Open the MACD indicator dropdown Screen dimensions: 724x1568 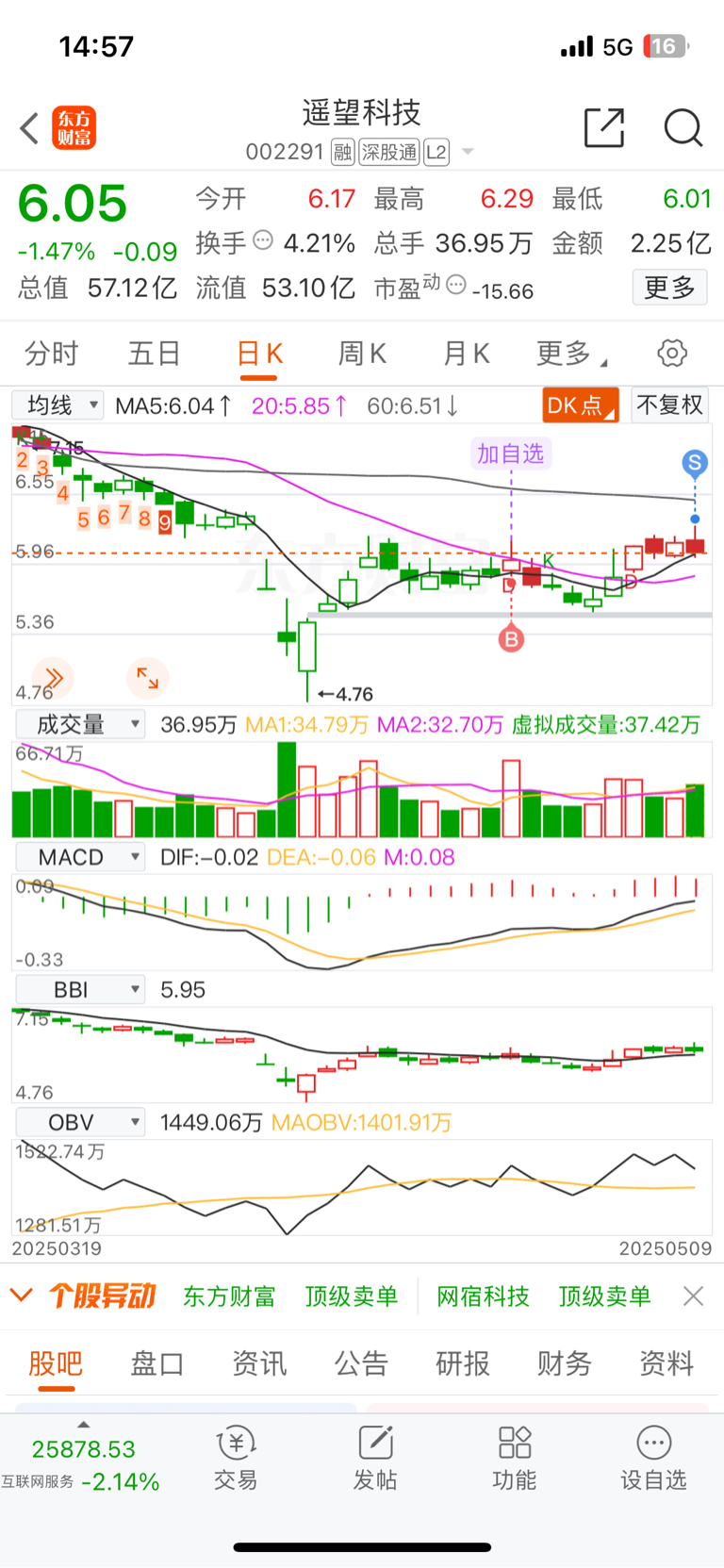(80, 857)
